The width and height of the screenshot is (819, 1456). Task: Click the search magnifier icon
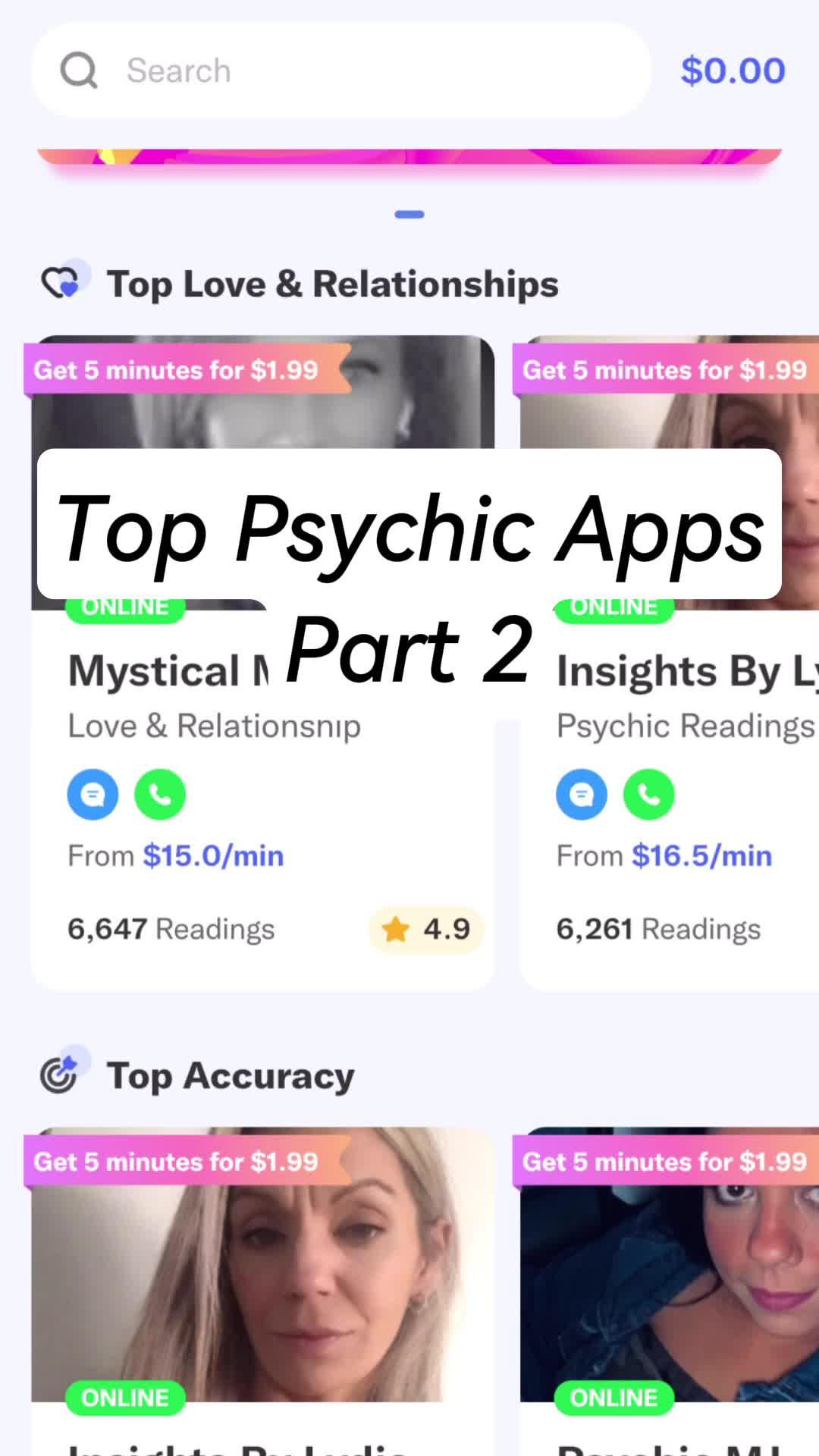[x=80, y=70]
